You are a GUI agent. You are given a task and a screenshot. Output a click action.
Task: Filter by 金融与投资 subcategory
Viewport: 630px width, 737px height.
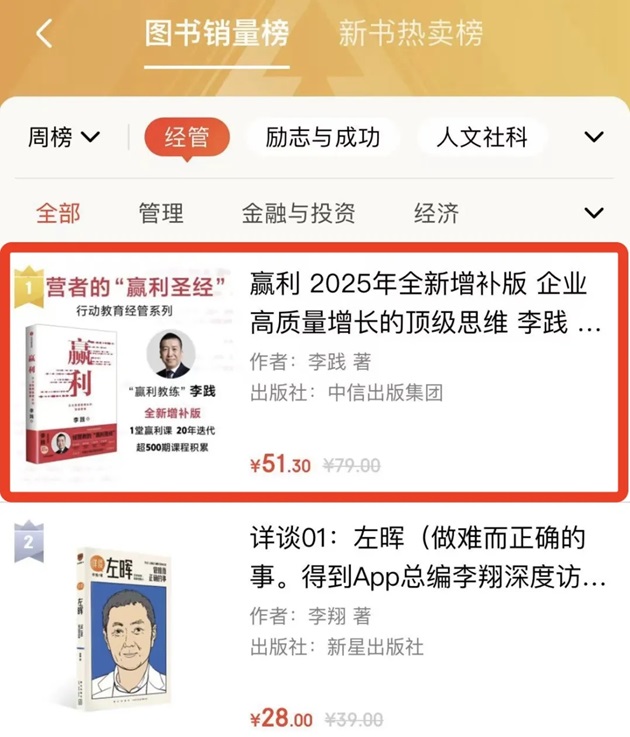pyautogui.click(x=298, y=213)
